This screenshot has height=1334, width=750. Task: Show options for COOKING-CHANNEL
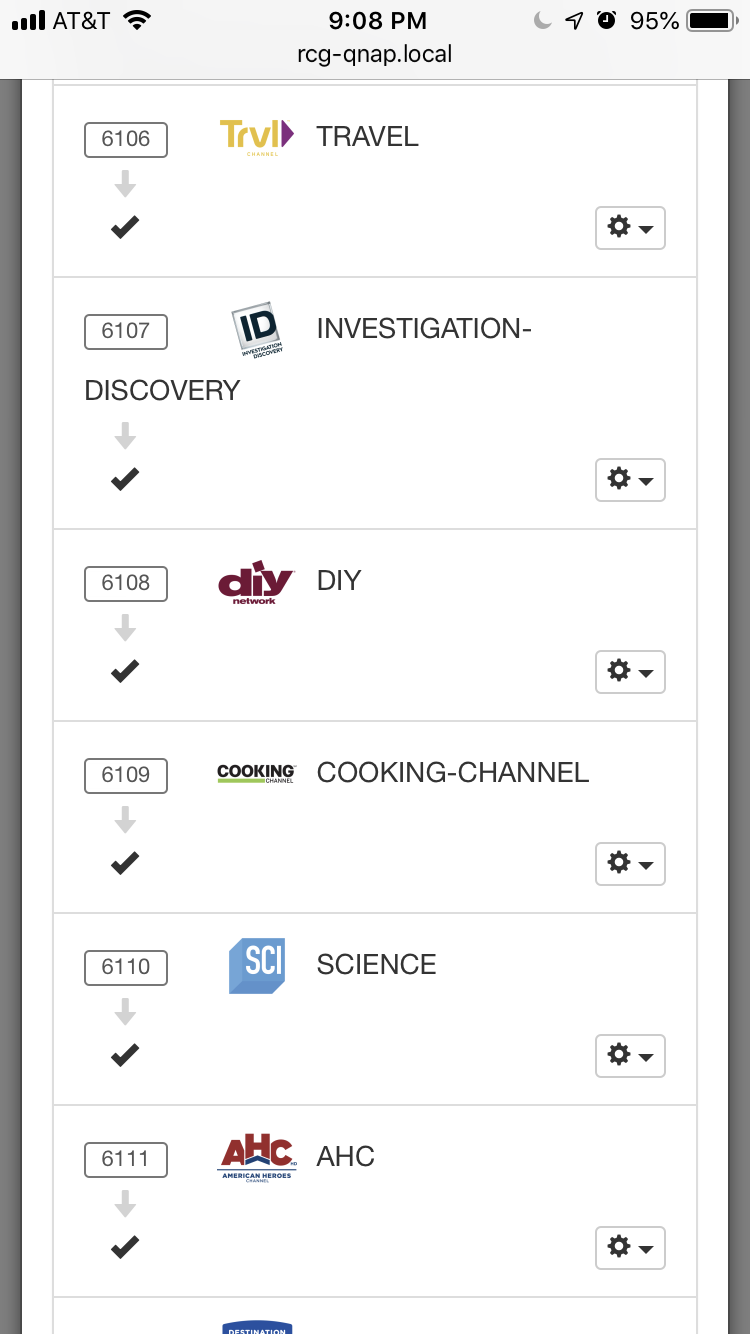(630, 863)
